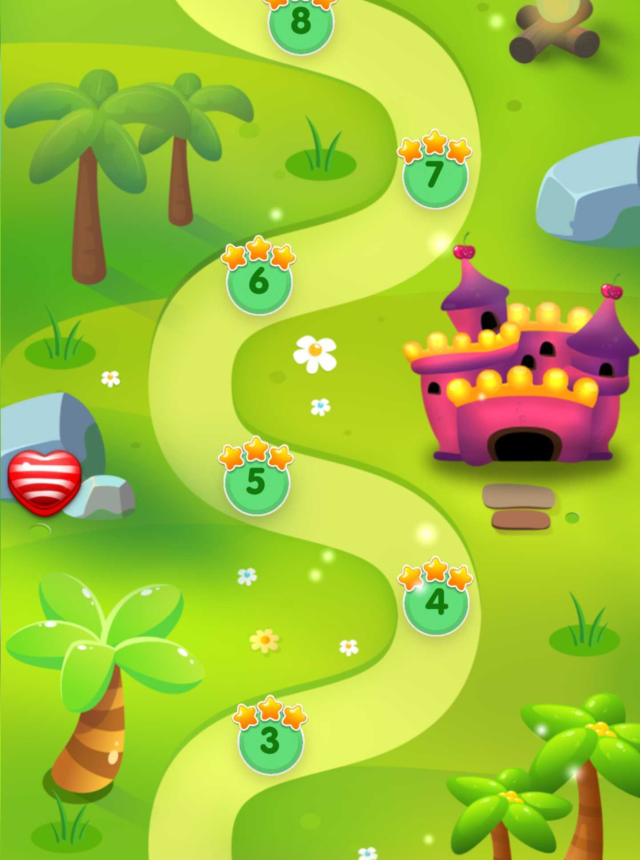Start level 5
The height and width of the screenshot is (860, 640).
pos(256,482)
